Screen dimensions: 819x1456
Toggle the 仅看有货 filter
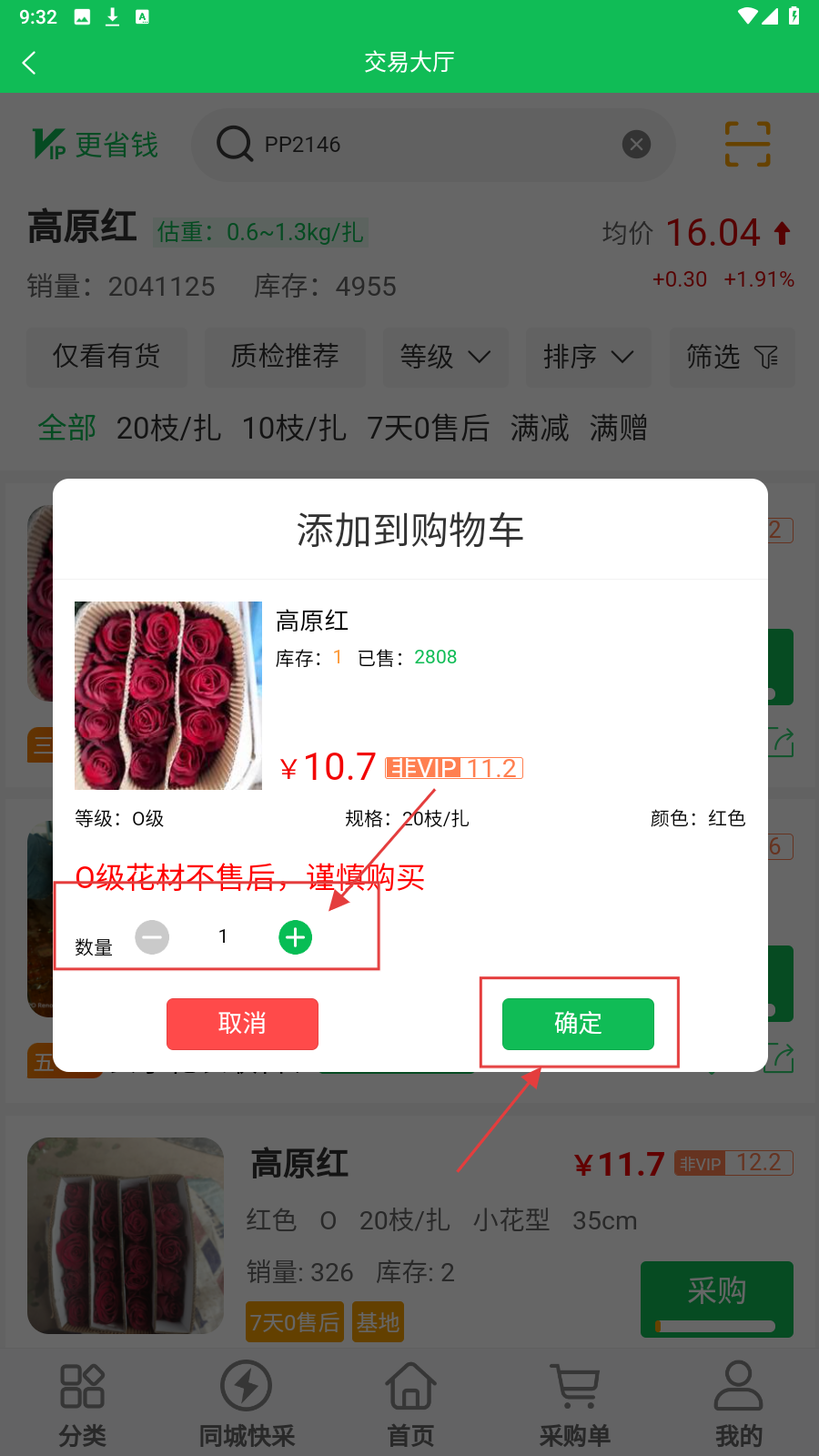(106, 357)
